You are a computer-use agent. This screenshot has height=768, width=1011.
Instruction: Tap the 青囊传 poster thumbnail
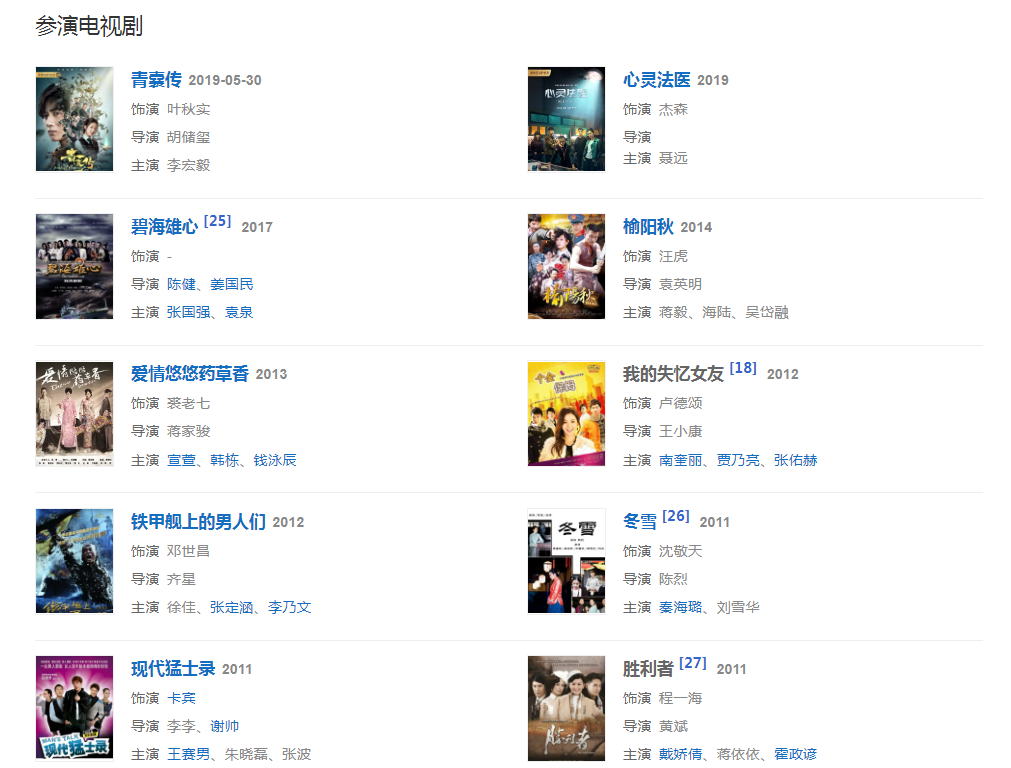[74, 119]
